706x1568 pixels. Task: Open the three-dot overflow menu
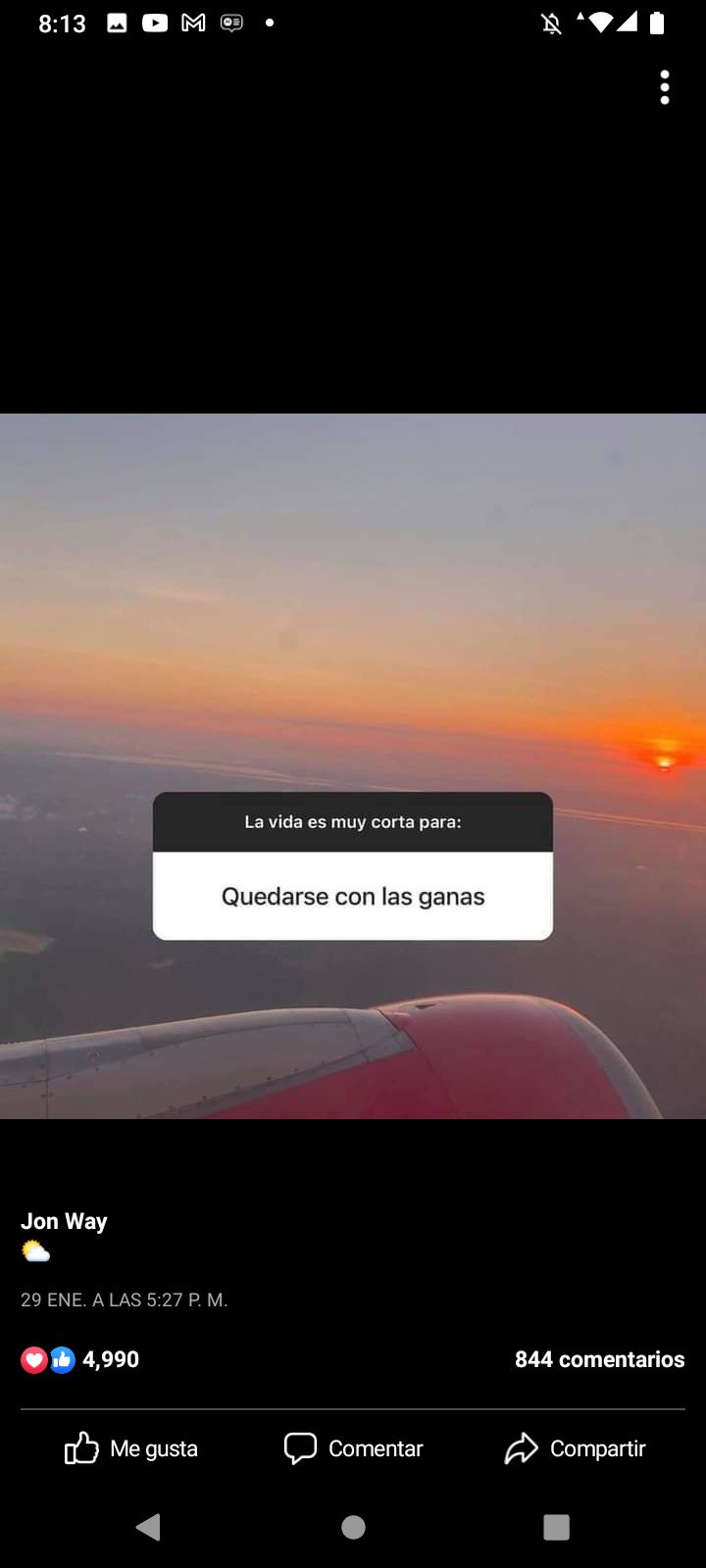(x=665, y=87)
